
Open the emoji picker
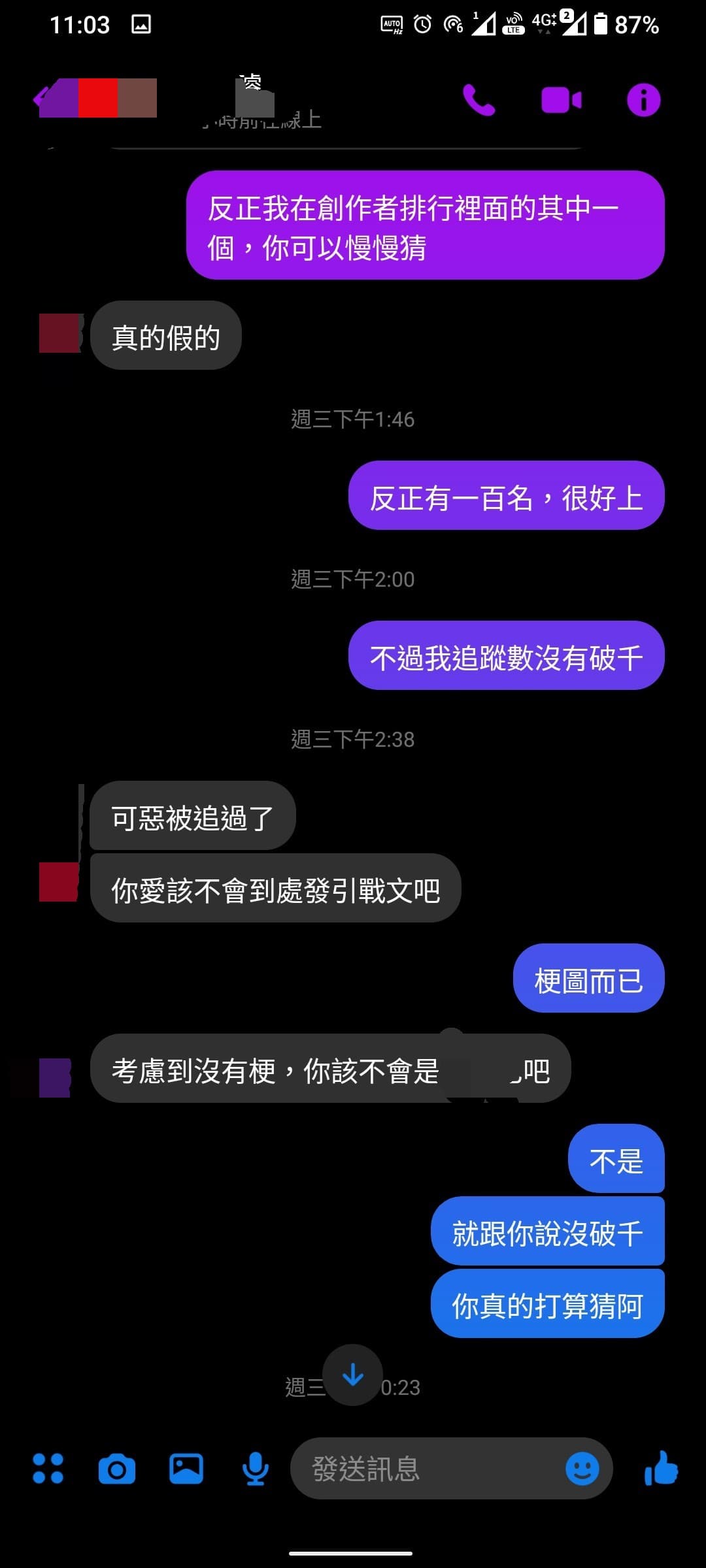pyautogui.click(x=581, y=1469)
